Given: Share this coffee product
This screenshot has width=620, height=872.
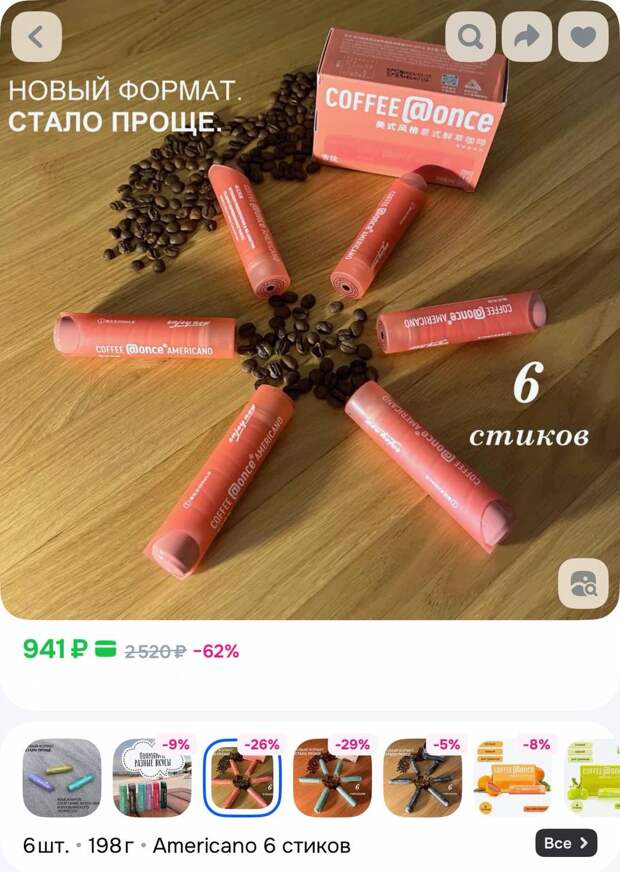Looking at the screenshot, I should [x=526, y=37].
